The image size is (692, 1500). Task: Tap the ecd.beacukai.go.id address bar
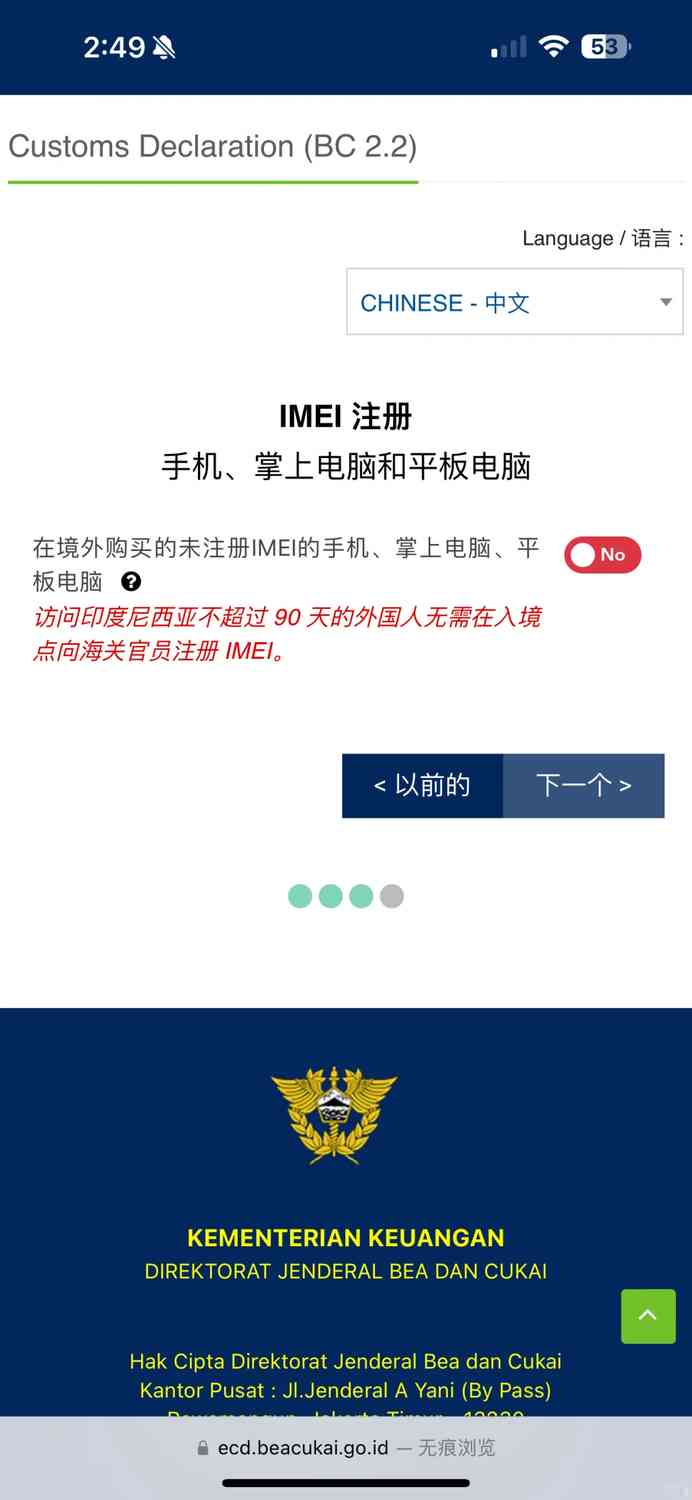346,1447
